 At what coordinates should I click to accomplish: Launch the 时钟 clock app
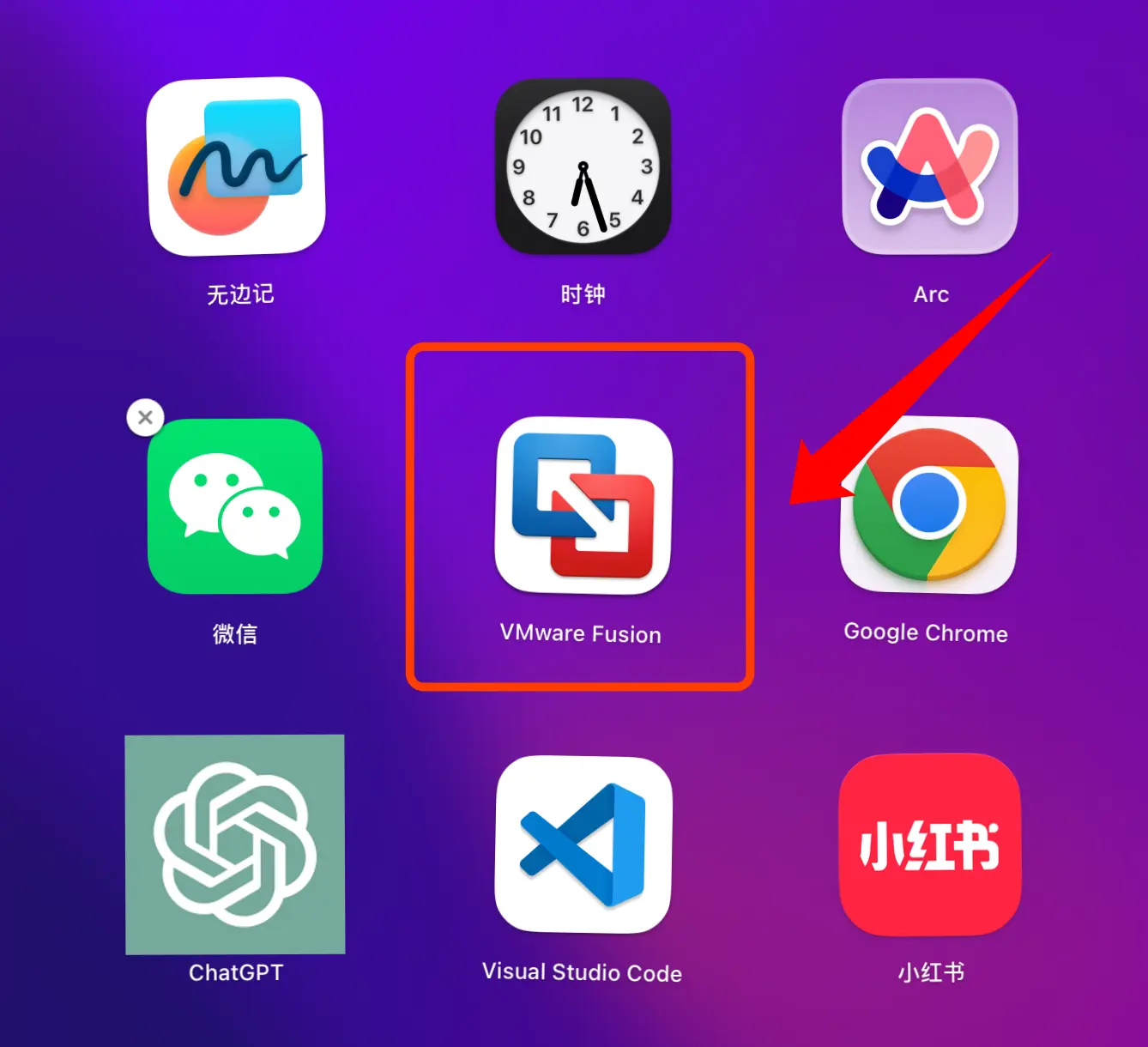(x=583, y=166)
